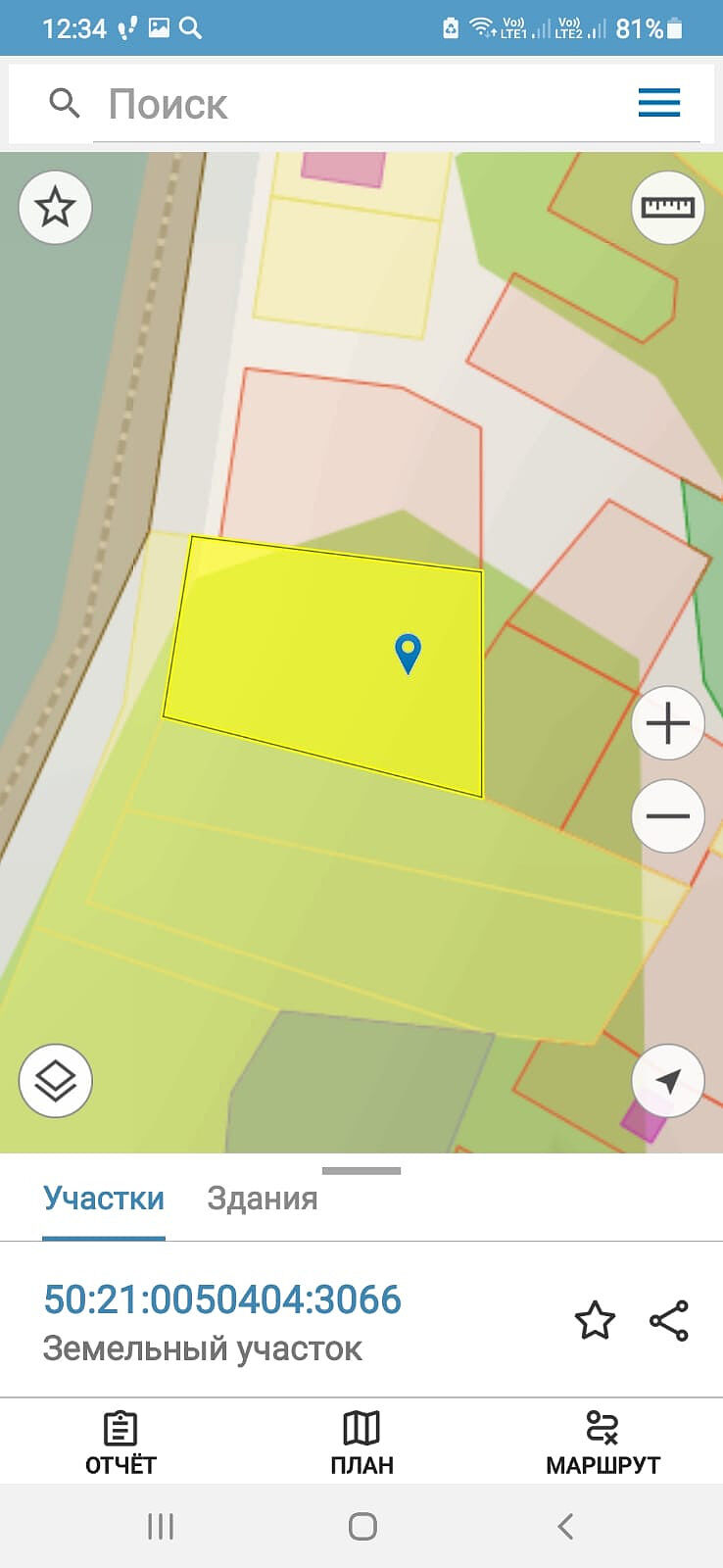Select the Участки tab
This screenshot has height=1568, width=723.
[104, 1199]
